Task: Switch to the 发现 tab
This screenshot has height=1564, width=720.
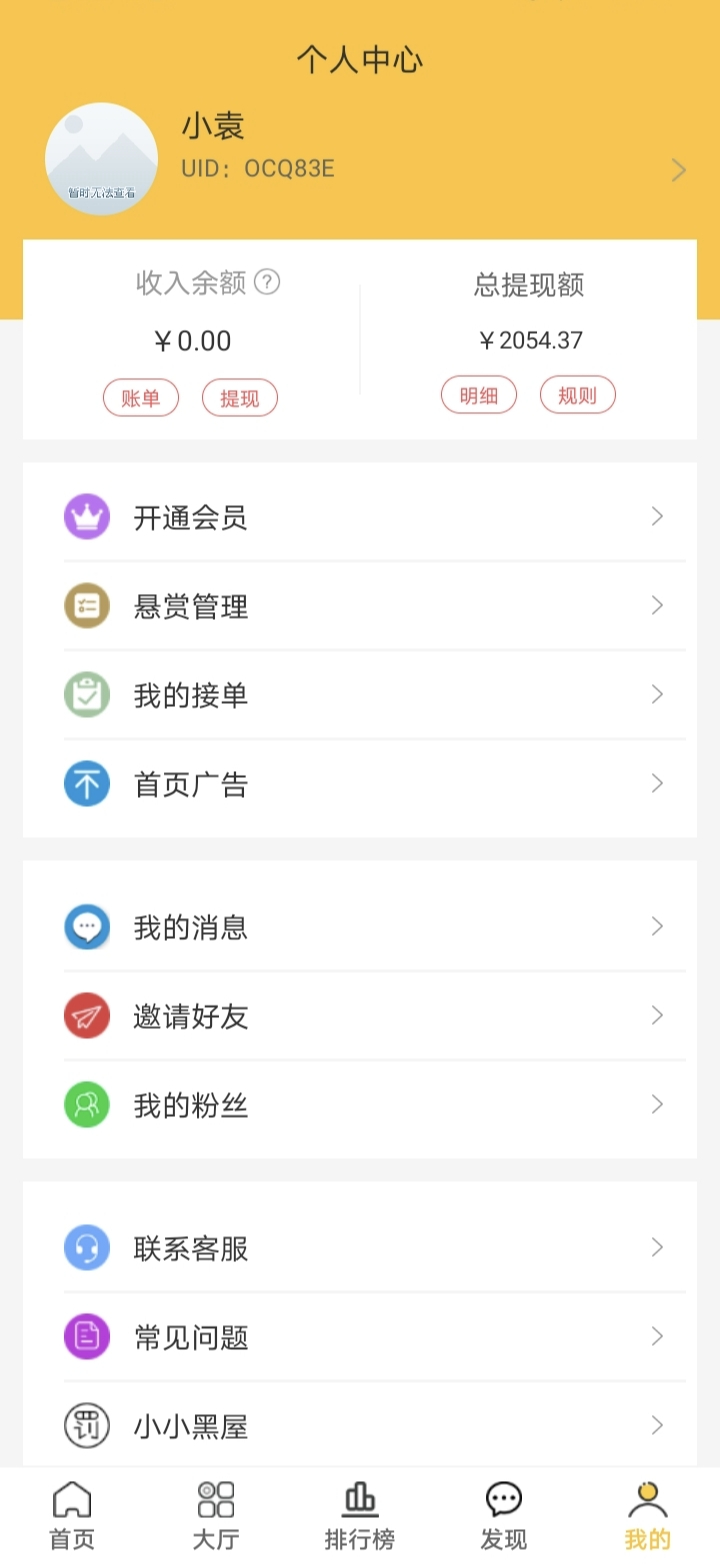Action: (x=504, y=1516)
